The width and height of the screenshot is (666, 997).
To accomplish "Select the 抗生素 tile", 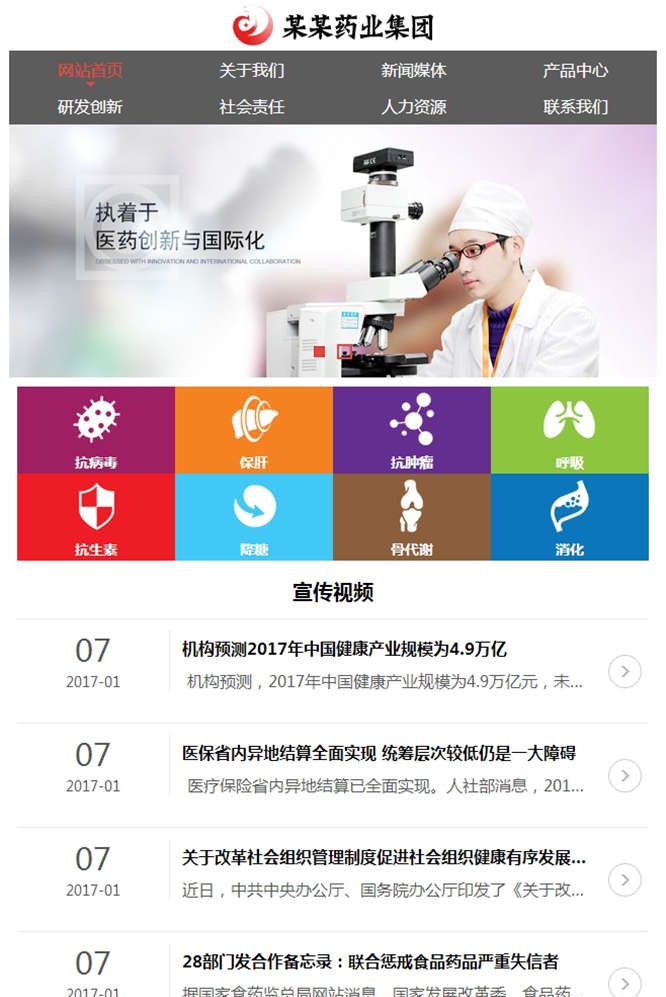I will (96, 517).
